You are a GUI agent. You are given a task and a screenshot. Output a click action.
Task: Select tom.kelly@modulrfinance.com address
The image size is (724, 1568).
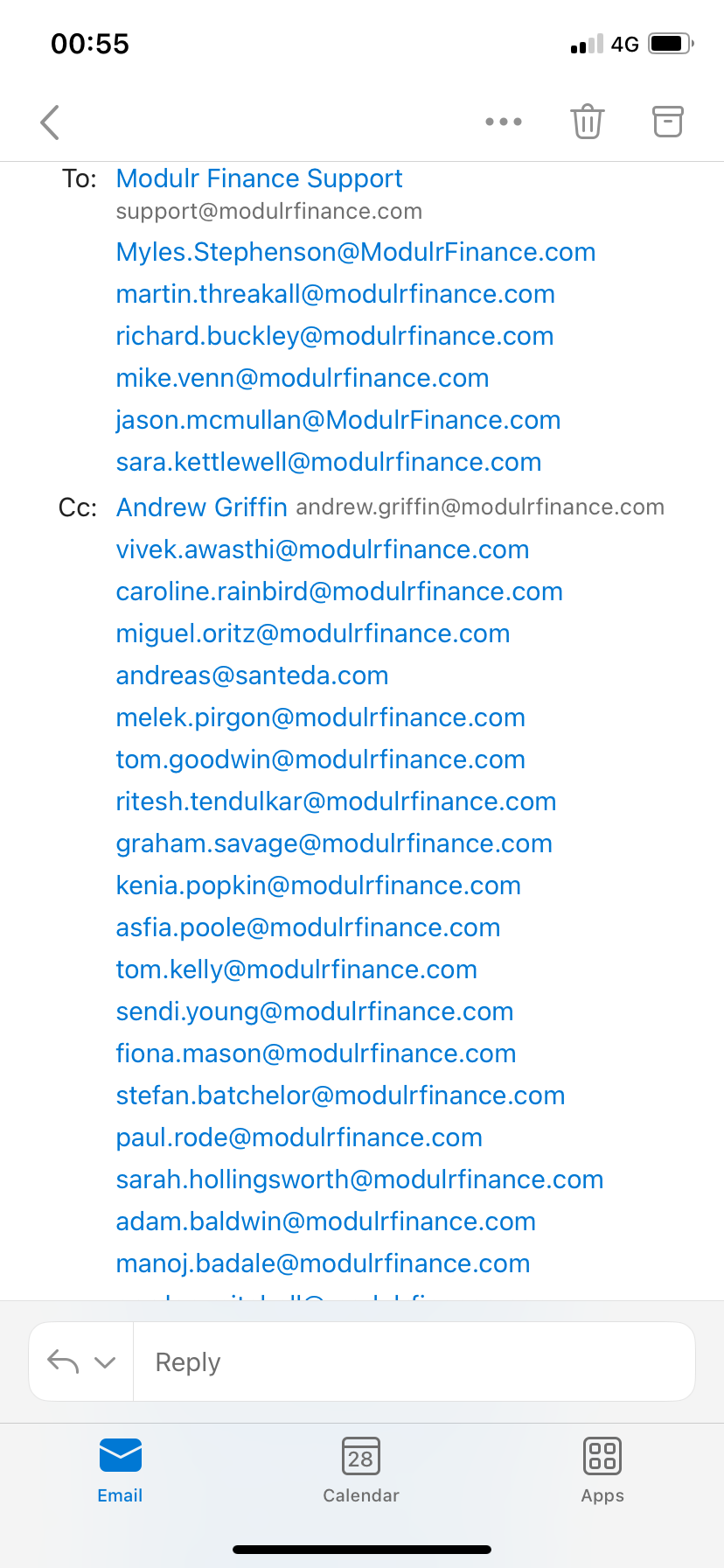click(x=297, y=969)
